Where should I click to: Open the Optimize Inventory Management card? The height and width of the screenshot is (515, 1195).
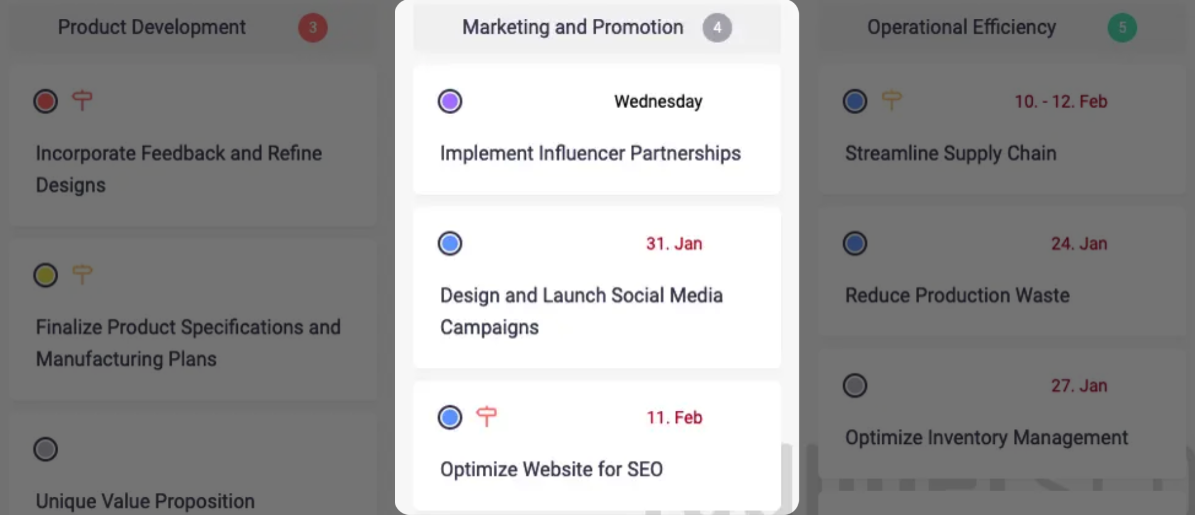click(x=986, y=437)
